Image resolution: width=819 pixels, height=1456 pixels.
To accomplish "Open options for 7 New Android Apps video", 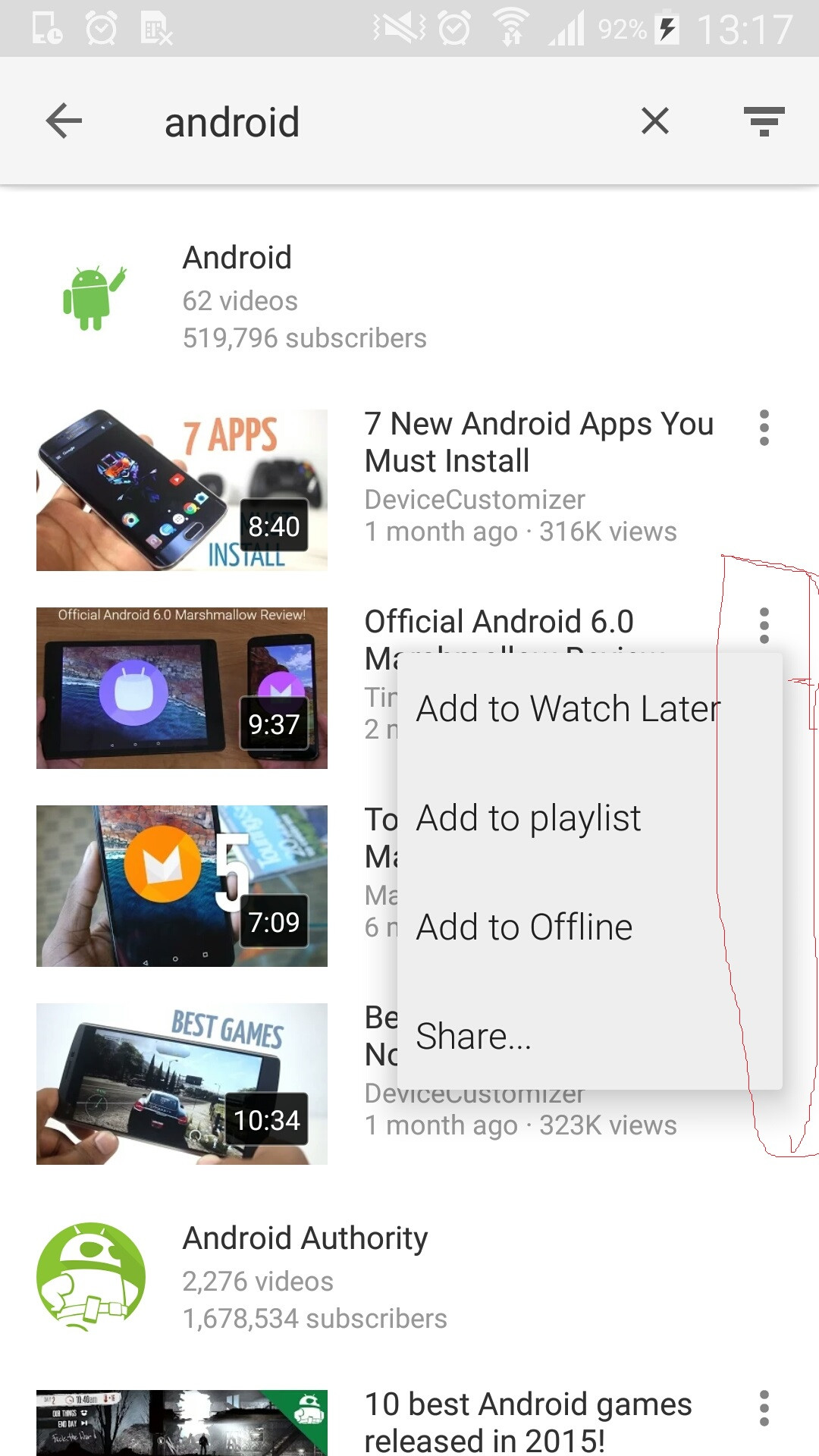I will tap(764, 428).
